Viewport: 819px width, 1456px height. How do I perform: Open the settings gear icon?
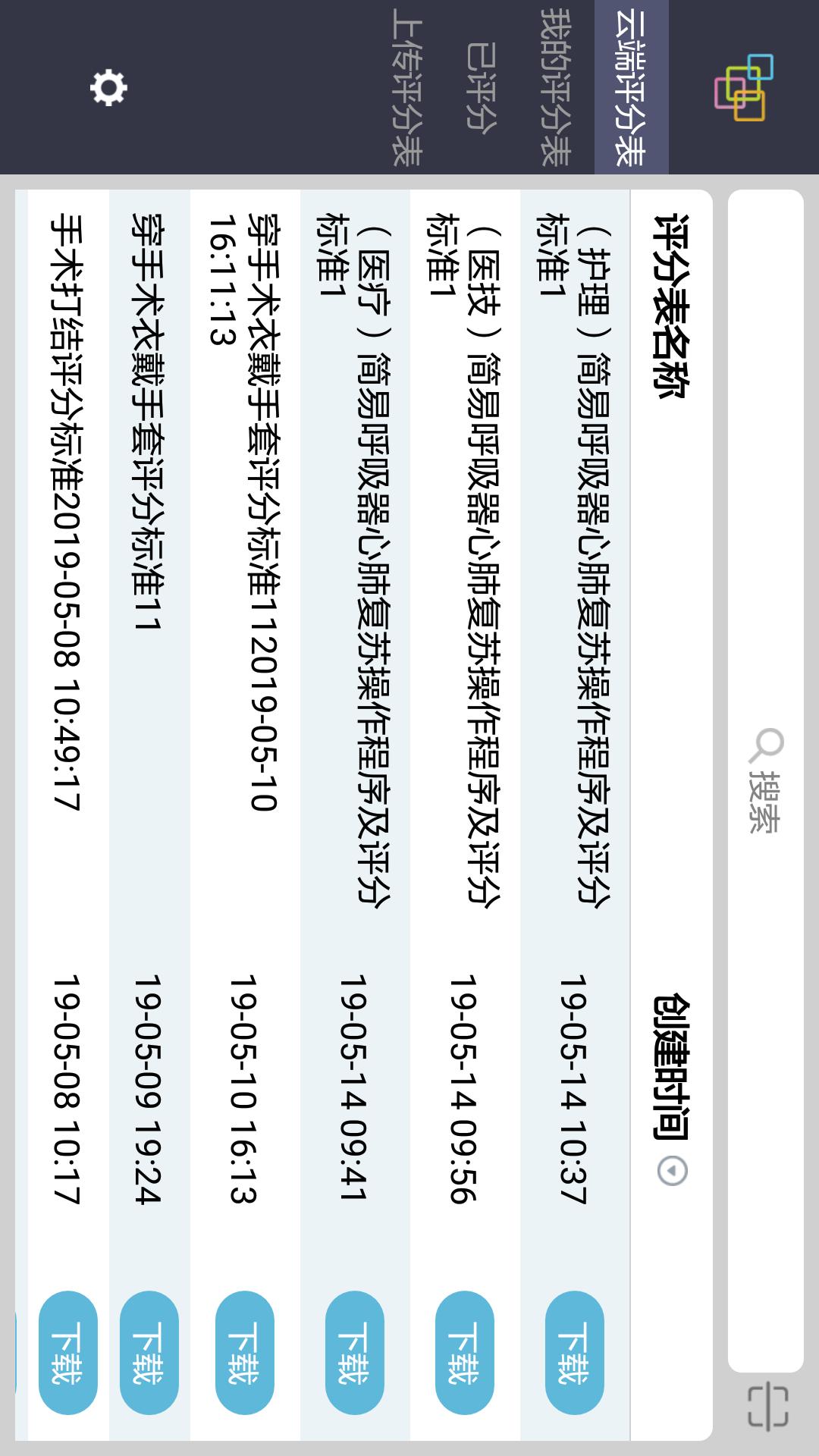[108, 87]
